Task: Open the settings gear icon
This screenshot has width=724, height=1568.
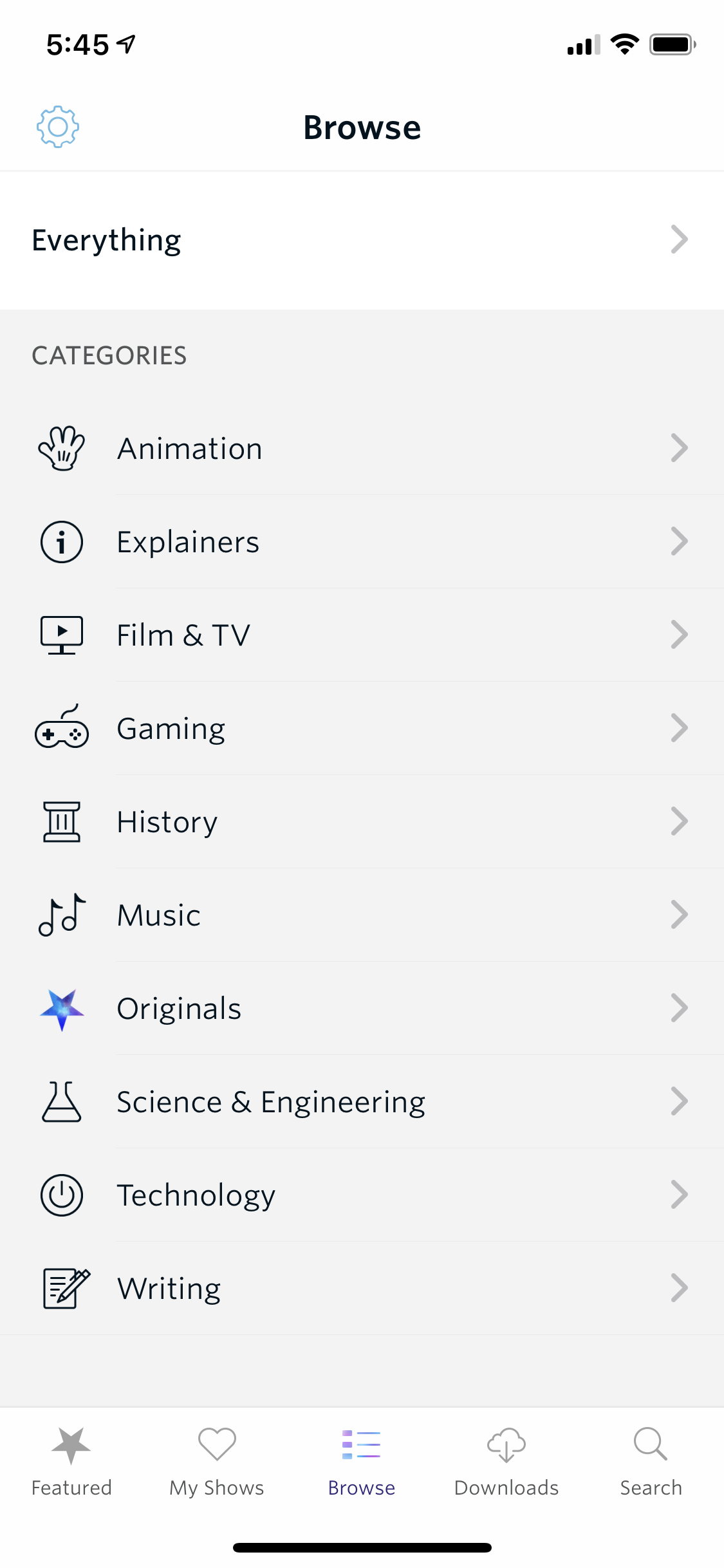Action: [58, 127]
